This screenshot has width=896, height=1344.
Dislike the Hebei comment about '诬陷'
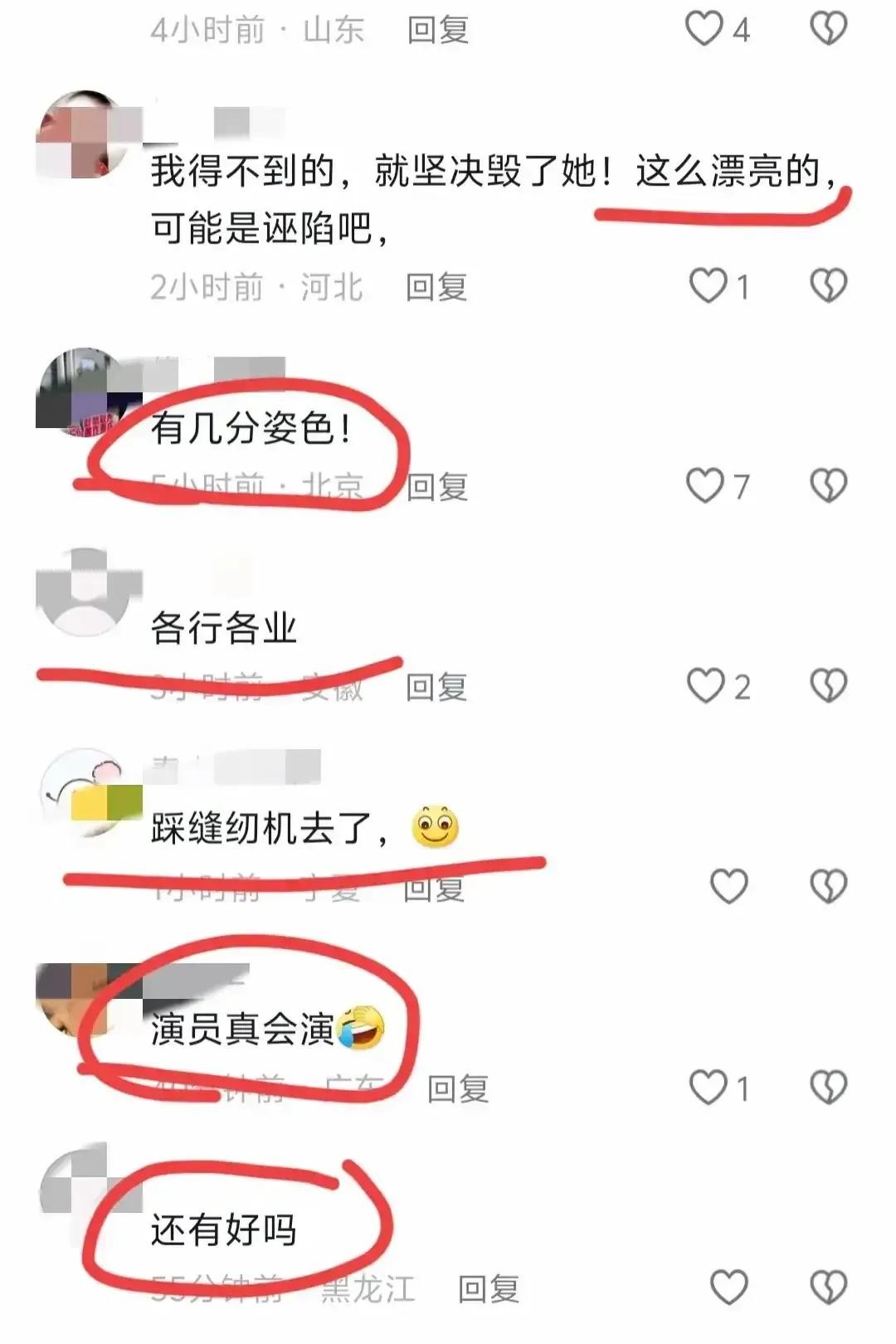point(828,286)
